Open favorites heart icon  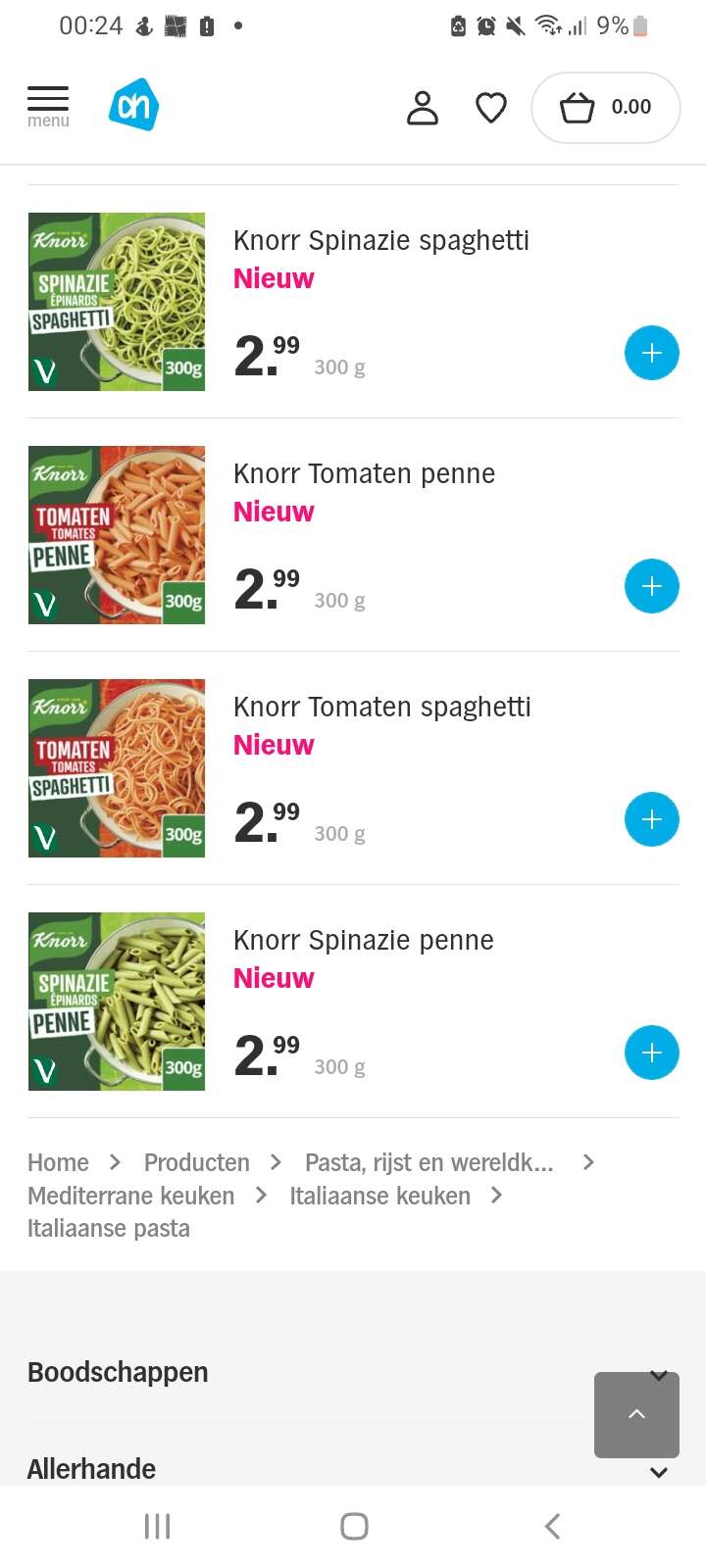click(491, 108)
